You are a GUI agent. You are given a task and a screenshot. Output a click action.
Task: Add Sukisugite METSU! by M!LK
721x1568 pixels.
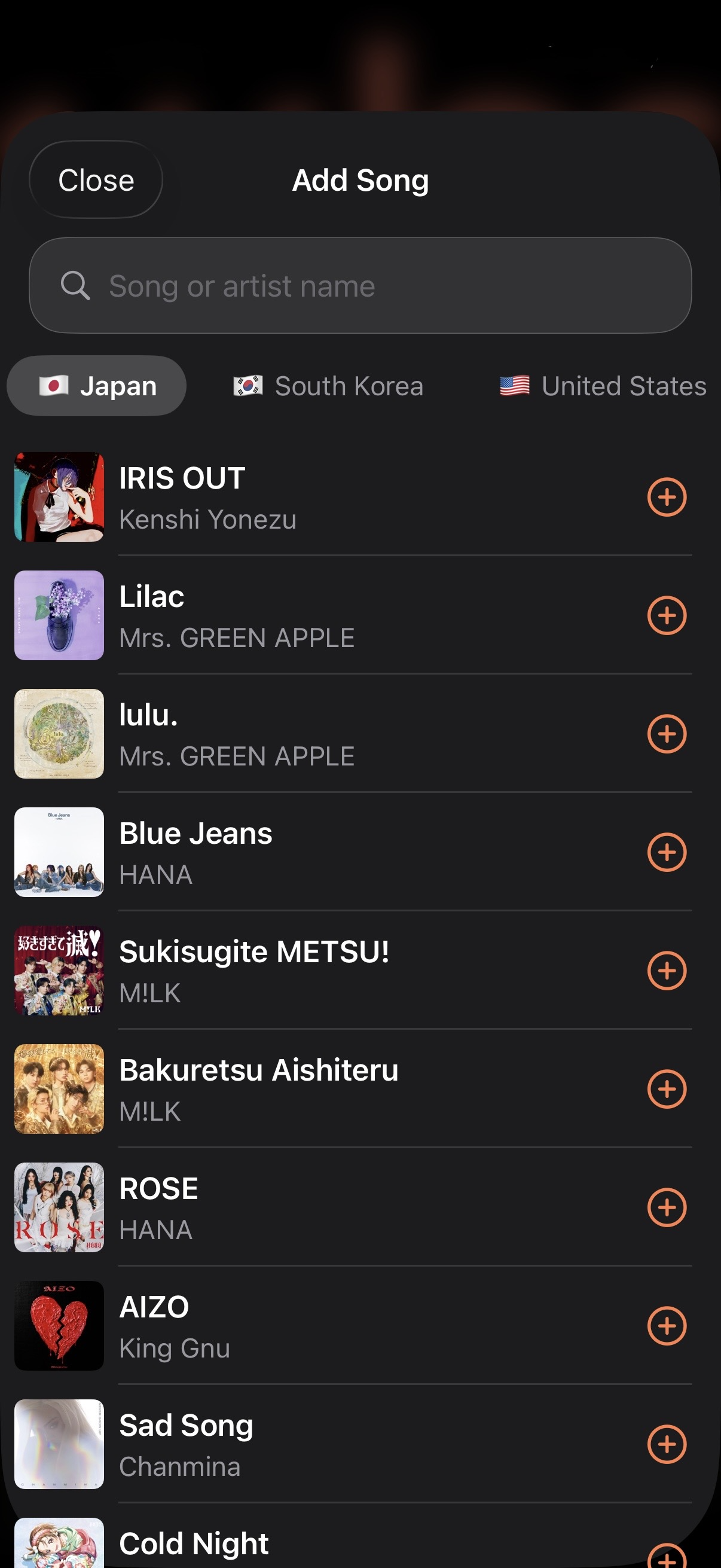(666, 971)
